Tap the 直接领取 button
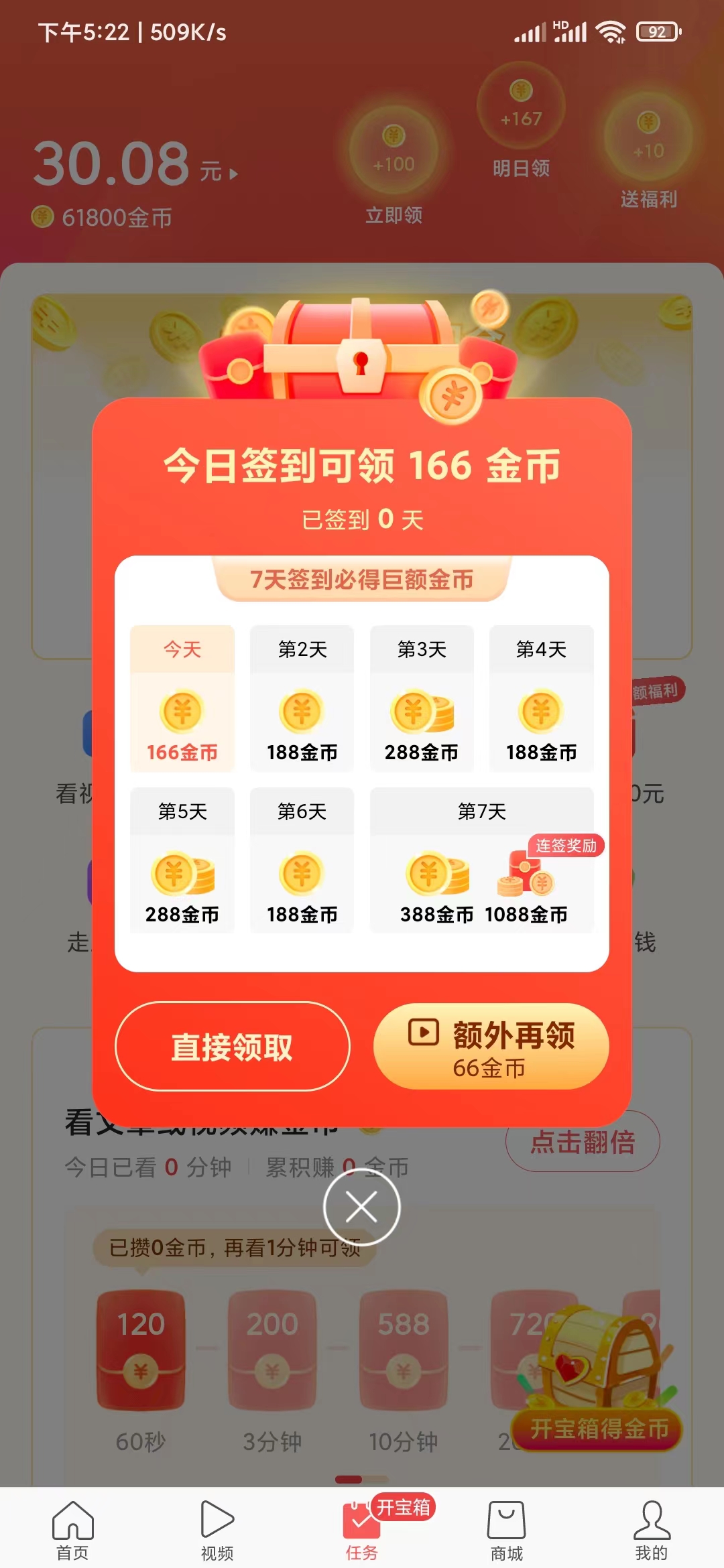 pyautogui.click(x=232, y=1045)
